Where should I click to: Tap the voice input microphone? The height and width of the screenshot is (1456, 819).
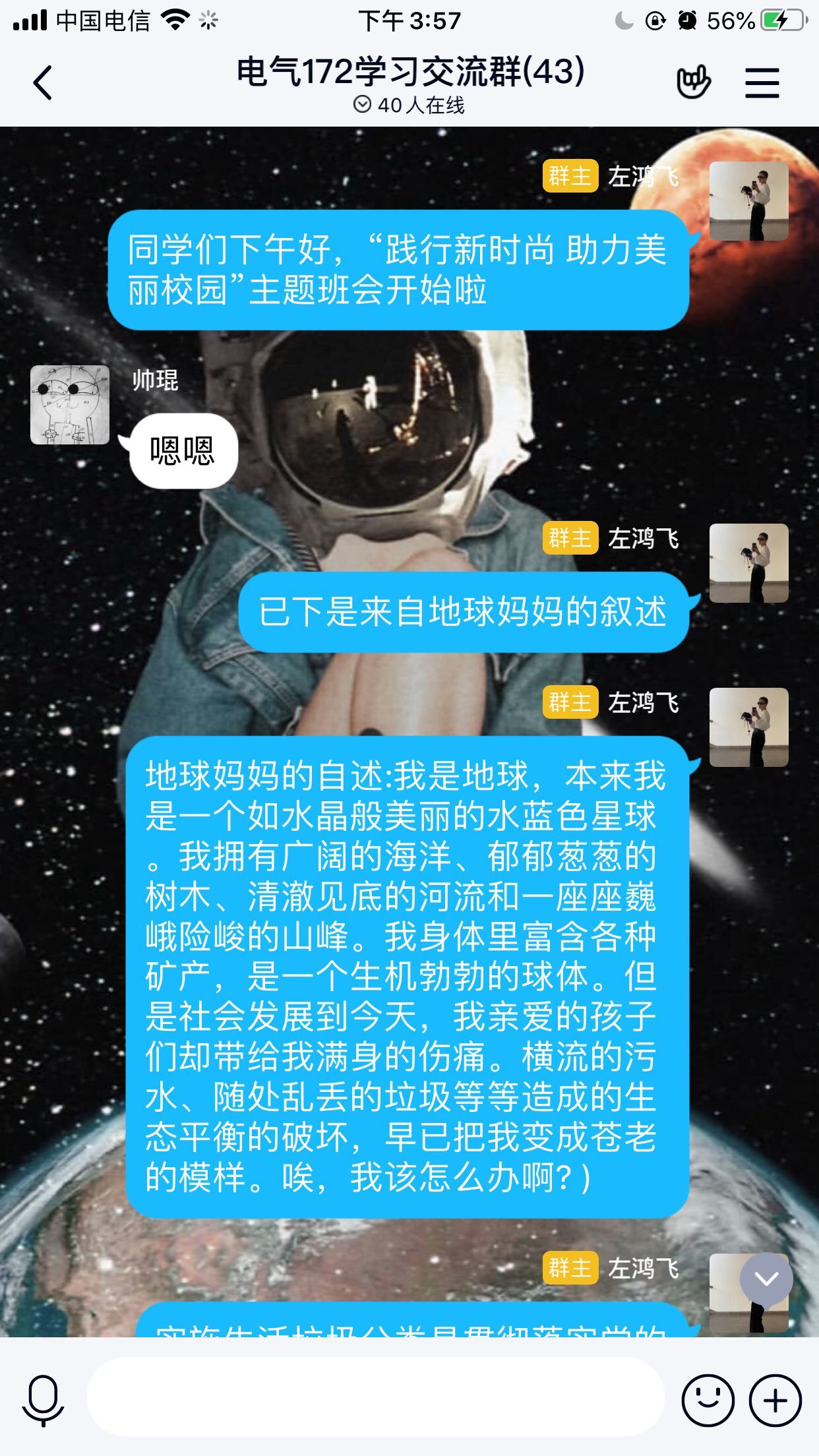click(x=44, y=1401)
